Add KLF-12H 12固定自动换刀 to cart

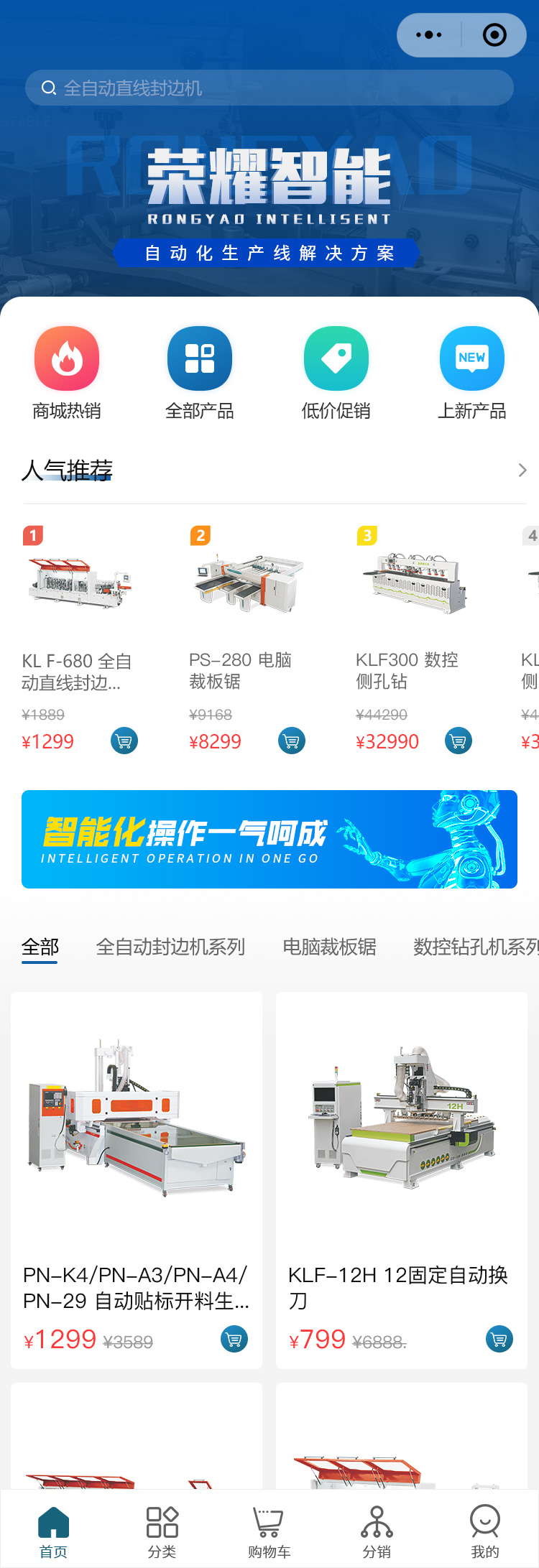[x=499, y=1339]
